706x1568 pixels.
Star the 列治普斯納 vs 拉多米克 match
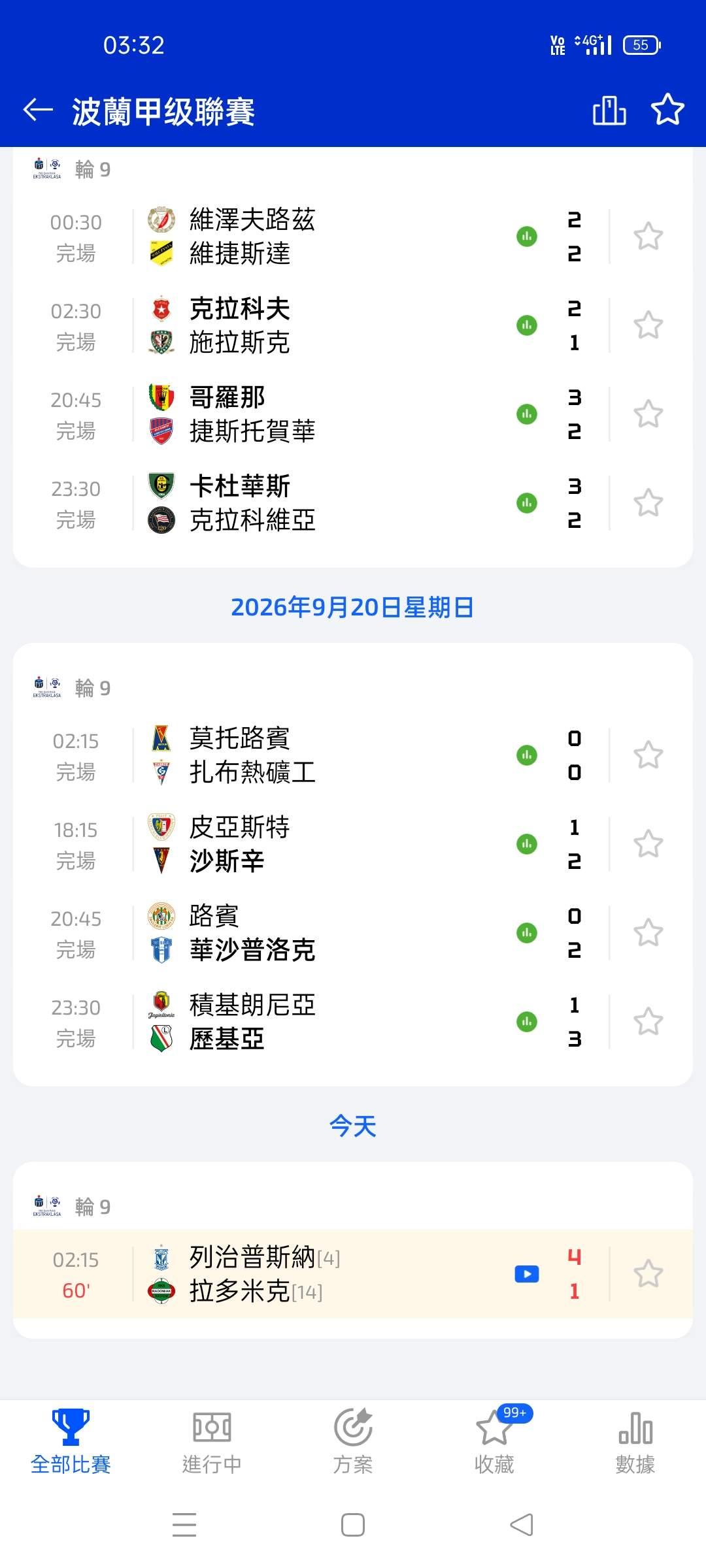pos(648,1274)
